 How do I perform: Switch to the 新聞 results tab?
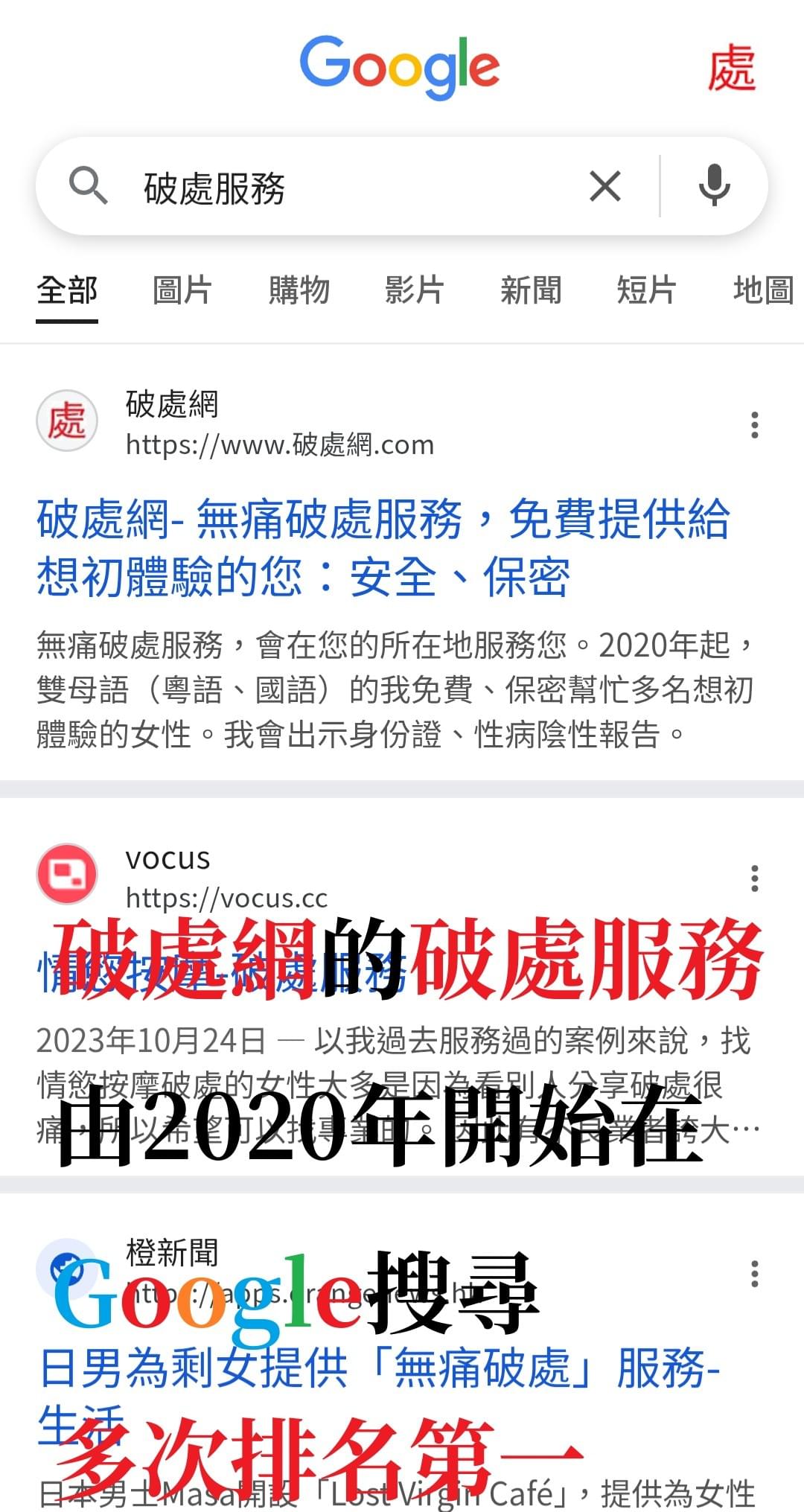click(x=531, y=290)
